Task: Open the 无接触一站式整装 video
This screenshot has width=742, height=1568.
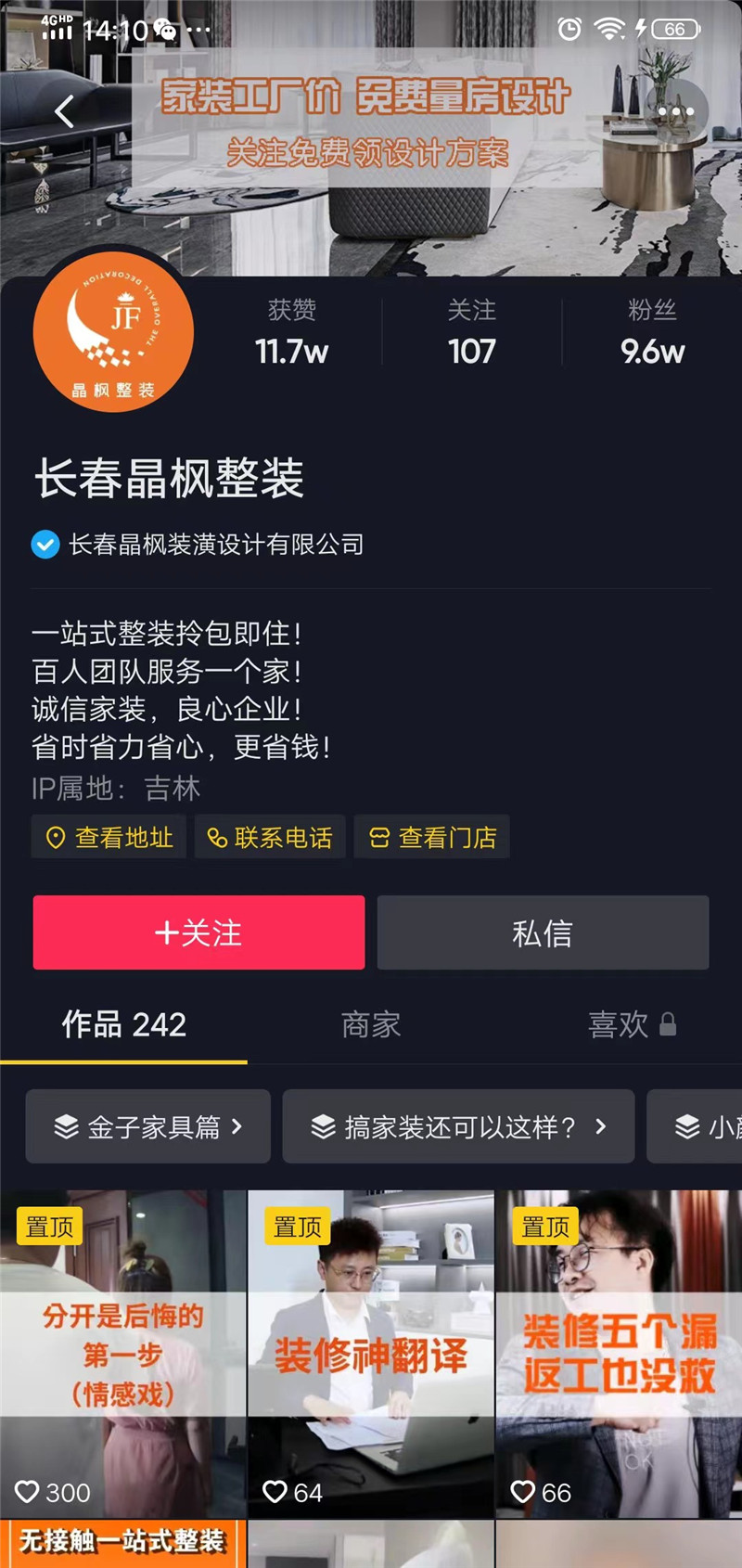Action: pyautogui.click(x=122, y=1544)
